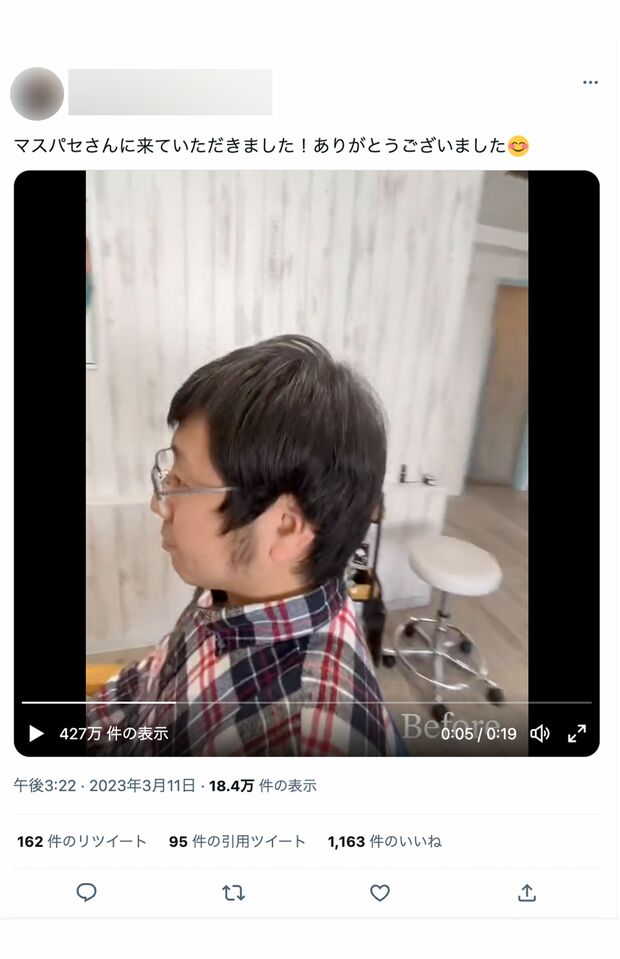Viewport: 620px width, 959px height.
Task: Open the tweet's 18.4万 view count
Action: click(261, 785)
